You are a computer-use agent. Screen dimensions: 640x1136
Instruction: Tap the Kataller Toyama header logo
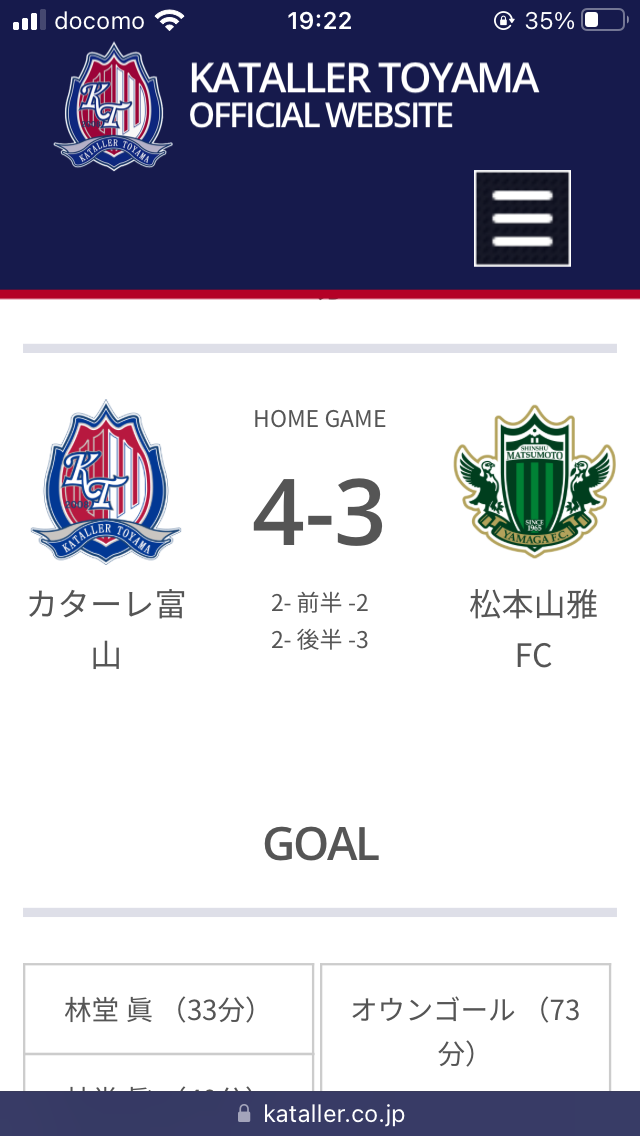(113, 106)
